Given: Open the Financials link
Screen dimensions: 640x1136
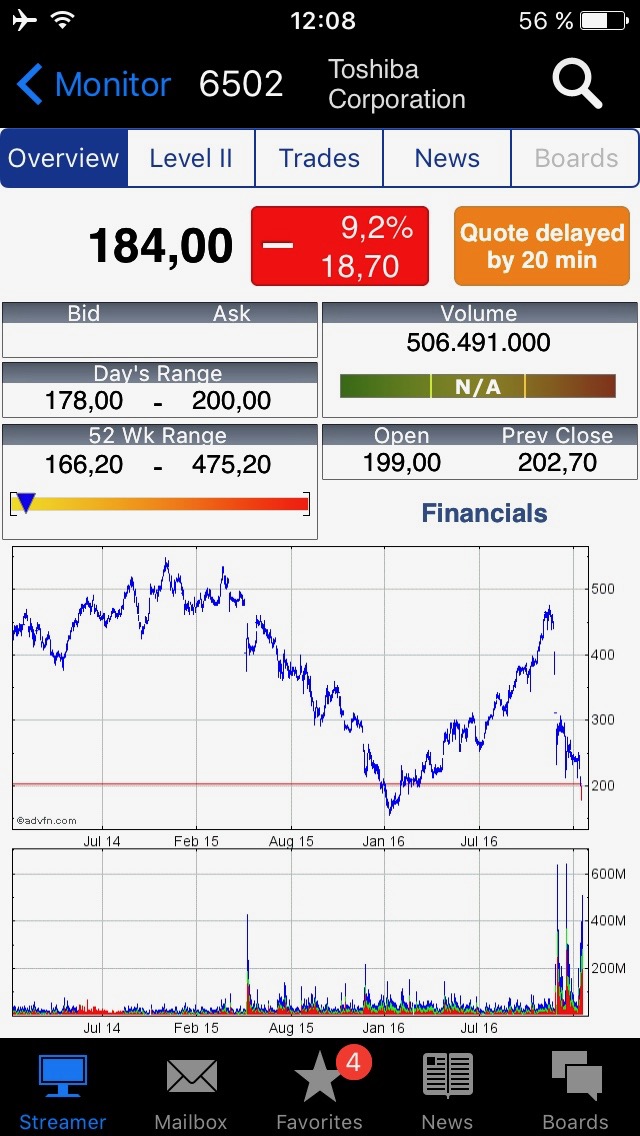Looking at the screenshot, I should point(484,513).
